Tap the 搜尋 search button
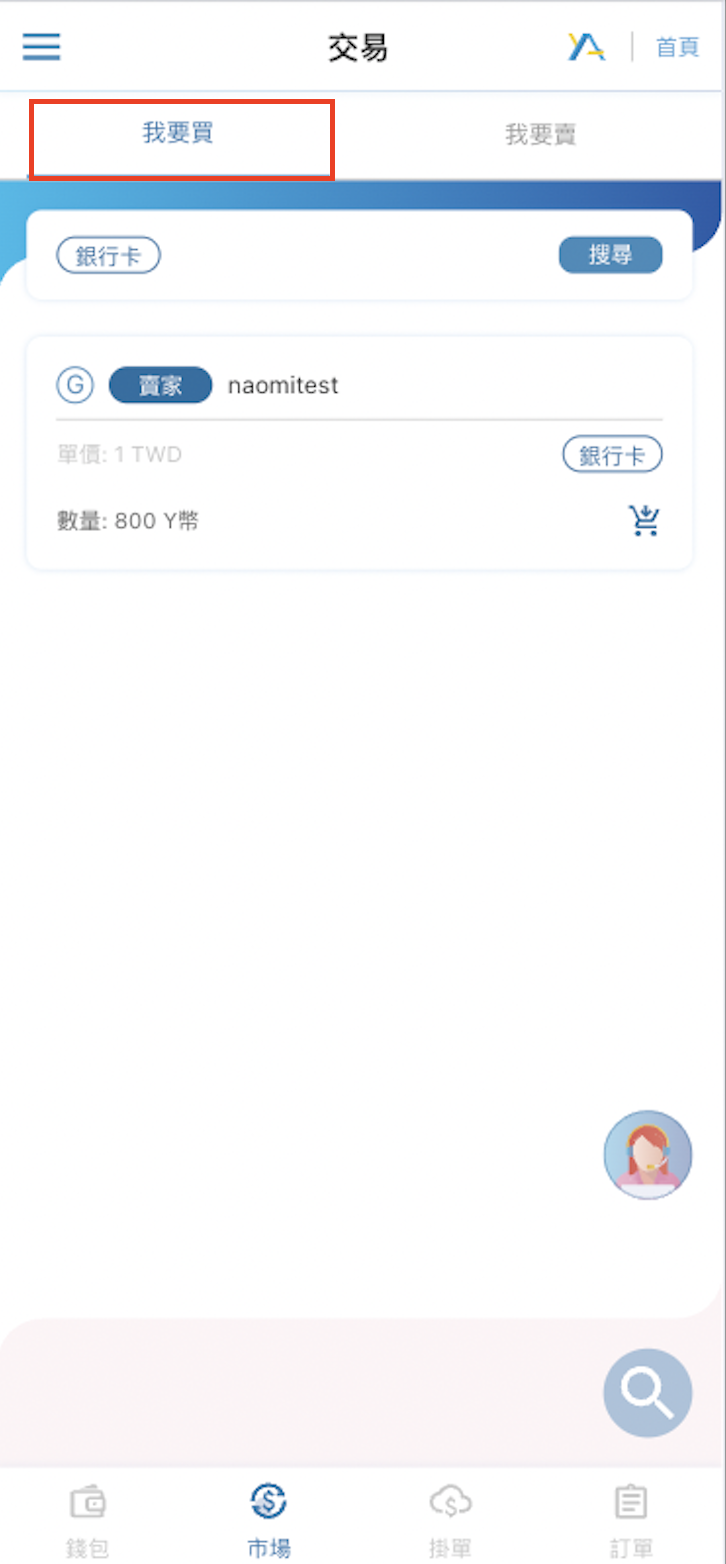The height and width of the screenshot is (1564, 726). 610,255
